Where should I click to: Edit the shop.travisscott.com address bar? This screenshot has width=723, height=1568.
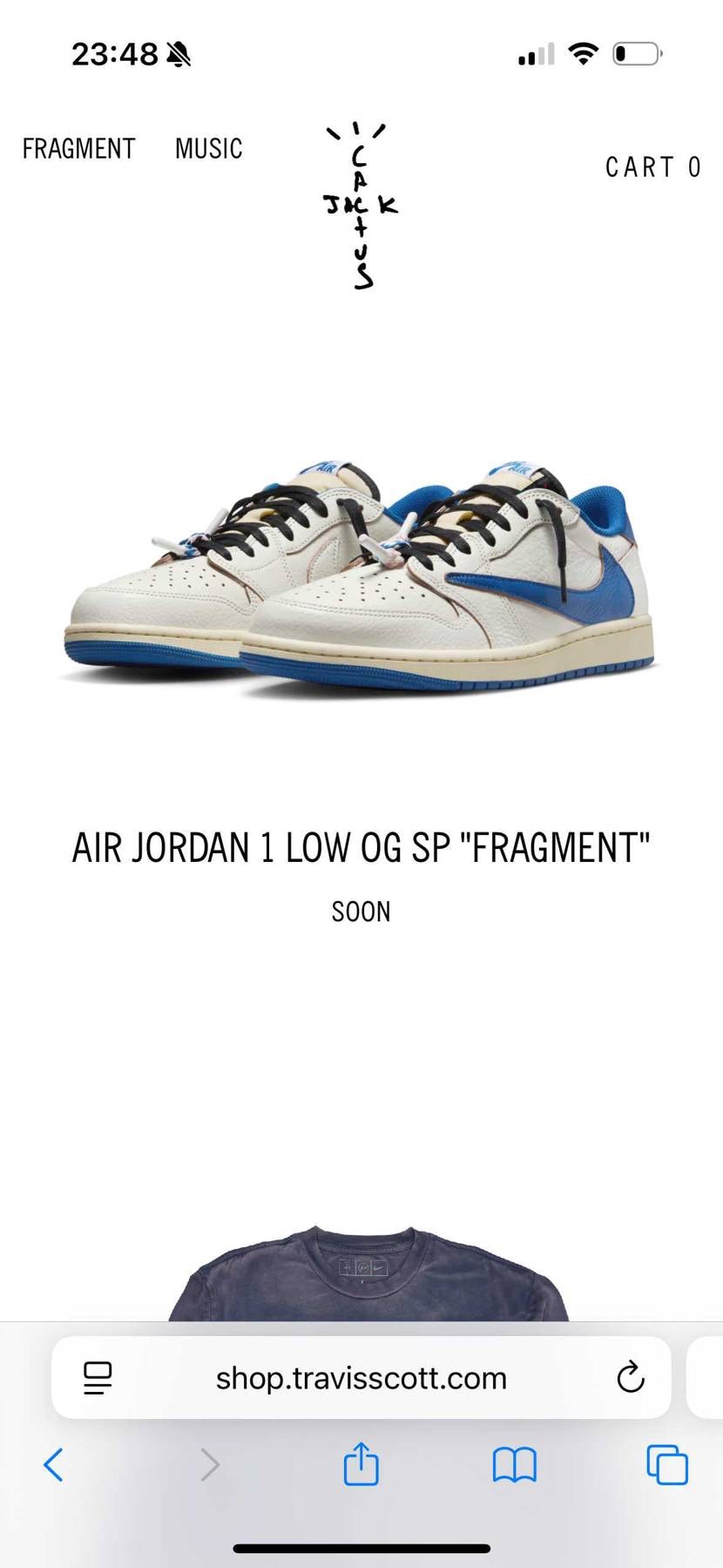click(361, 1378)
